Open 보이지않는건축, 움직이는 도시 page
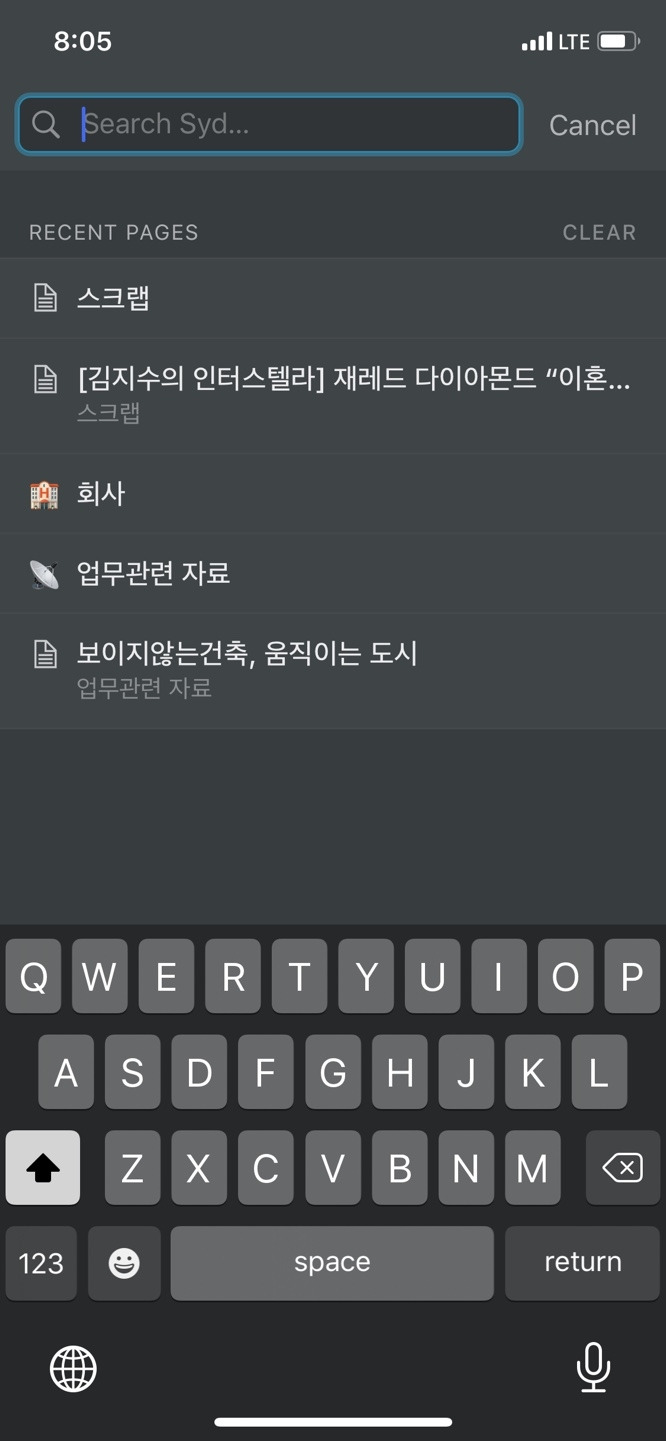This screenshot has width=666, height=1441. [333, 671]
